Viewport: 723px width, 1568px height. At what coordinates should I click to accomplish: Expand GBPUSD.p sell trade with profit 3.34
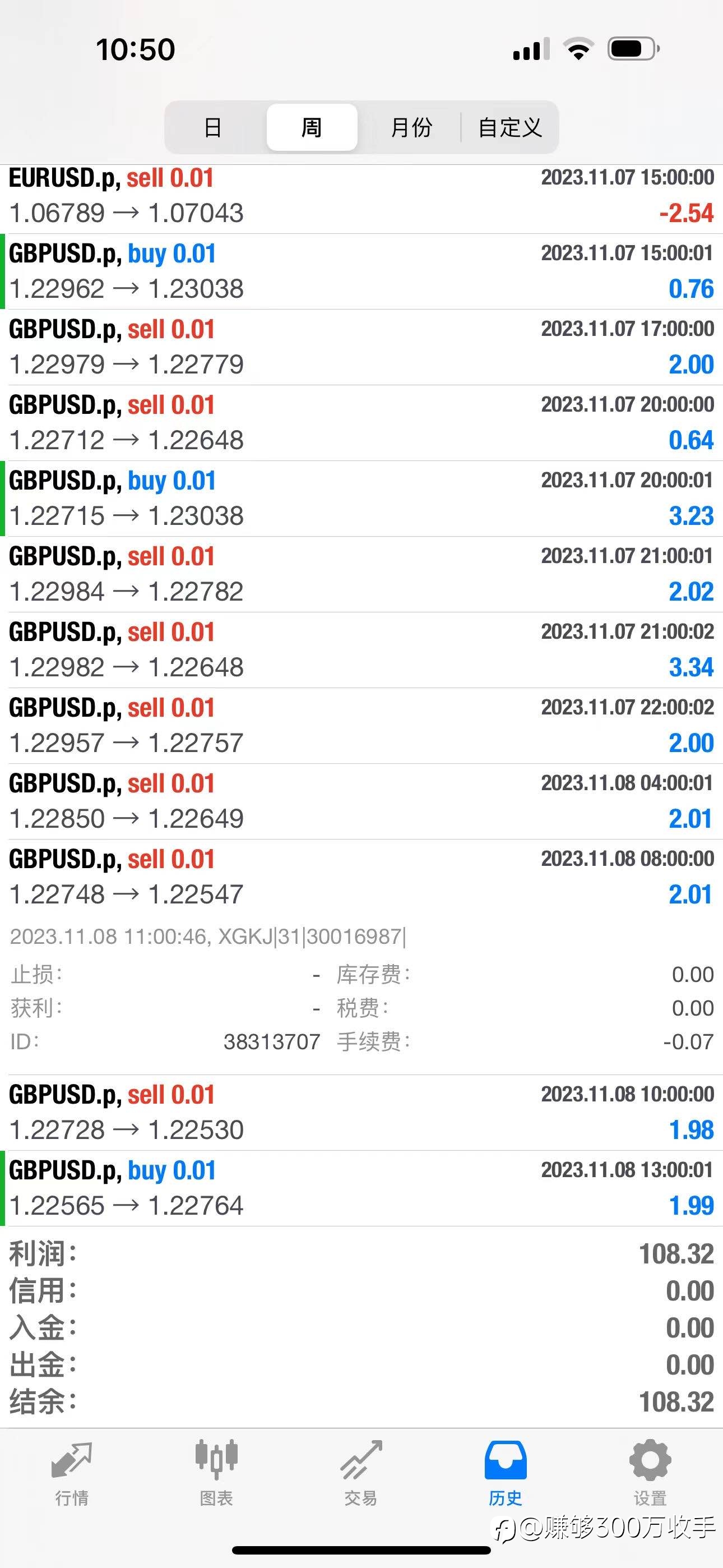coord(361,650)
